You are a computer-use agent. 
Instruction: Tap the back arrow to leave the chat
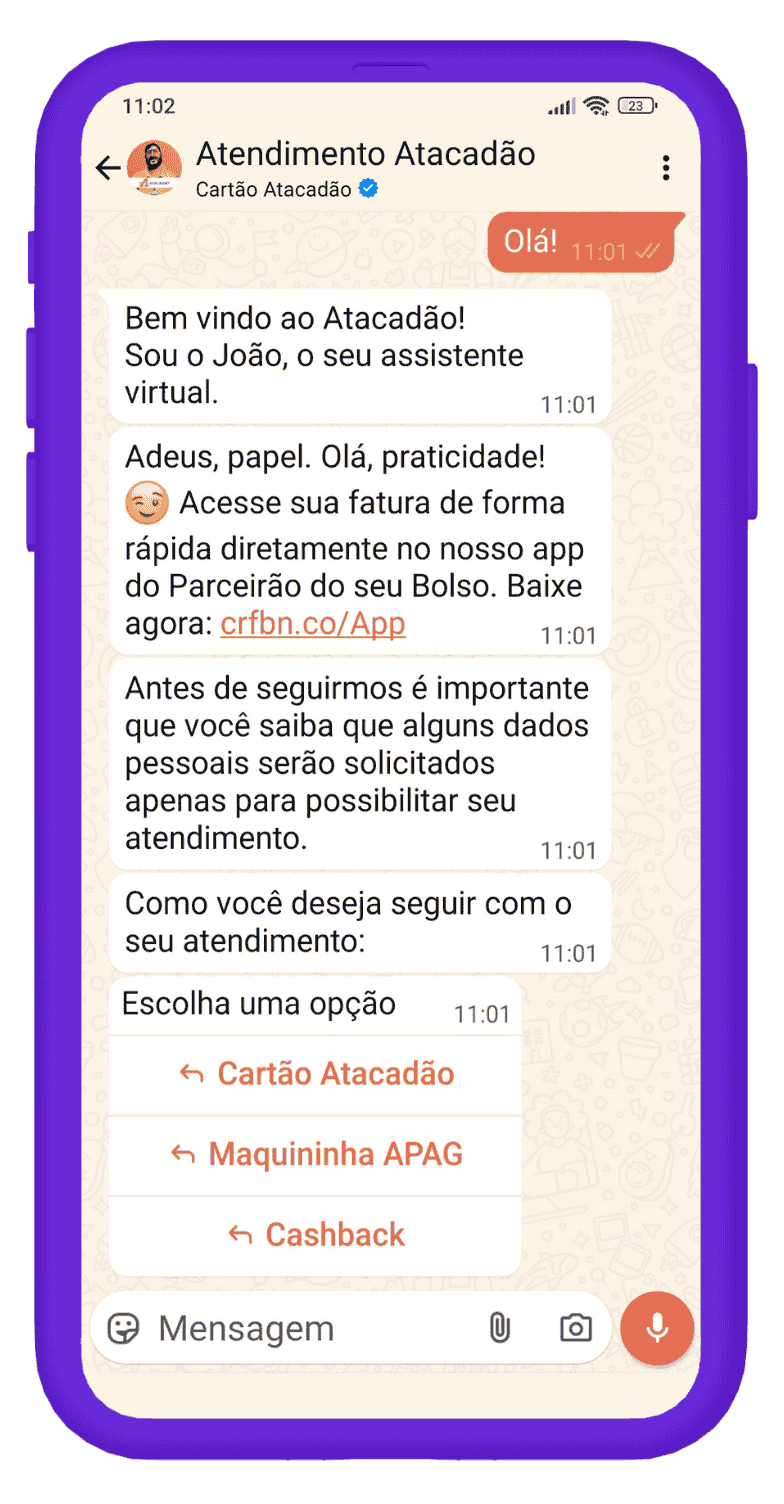[x=108, y=168]
